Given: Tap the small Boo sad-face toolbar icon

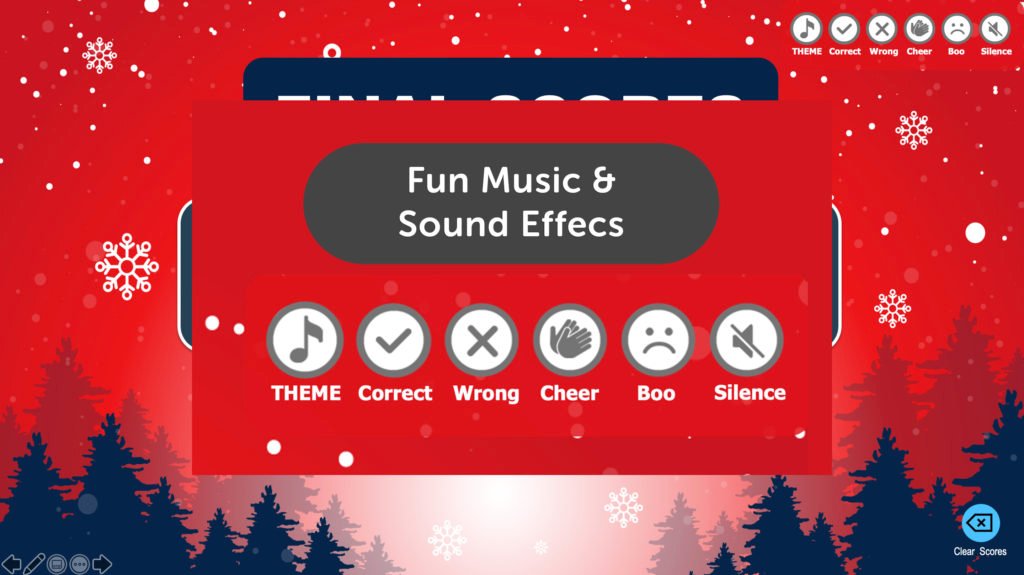Looking at the screenshot, I should (x=957, y=28).
